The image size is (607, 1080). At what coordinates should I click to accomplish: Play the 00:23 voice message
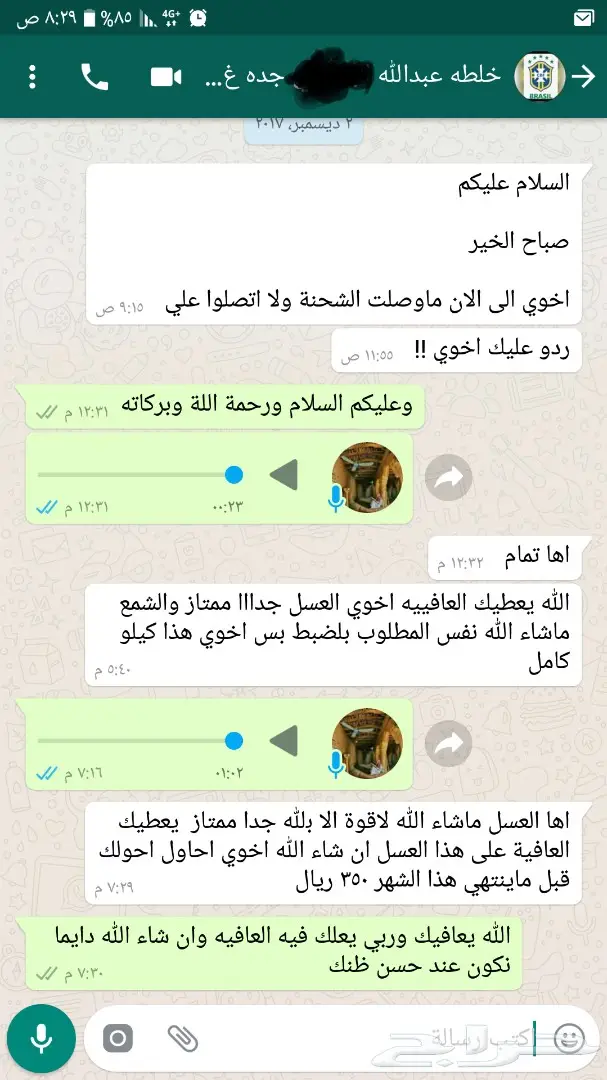click(x=284, y=476)
